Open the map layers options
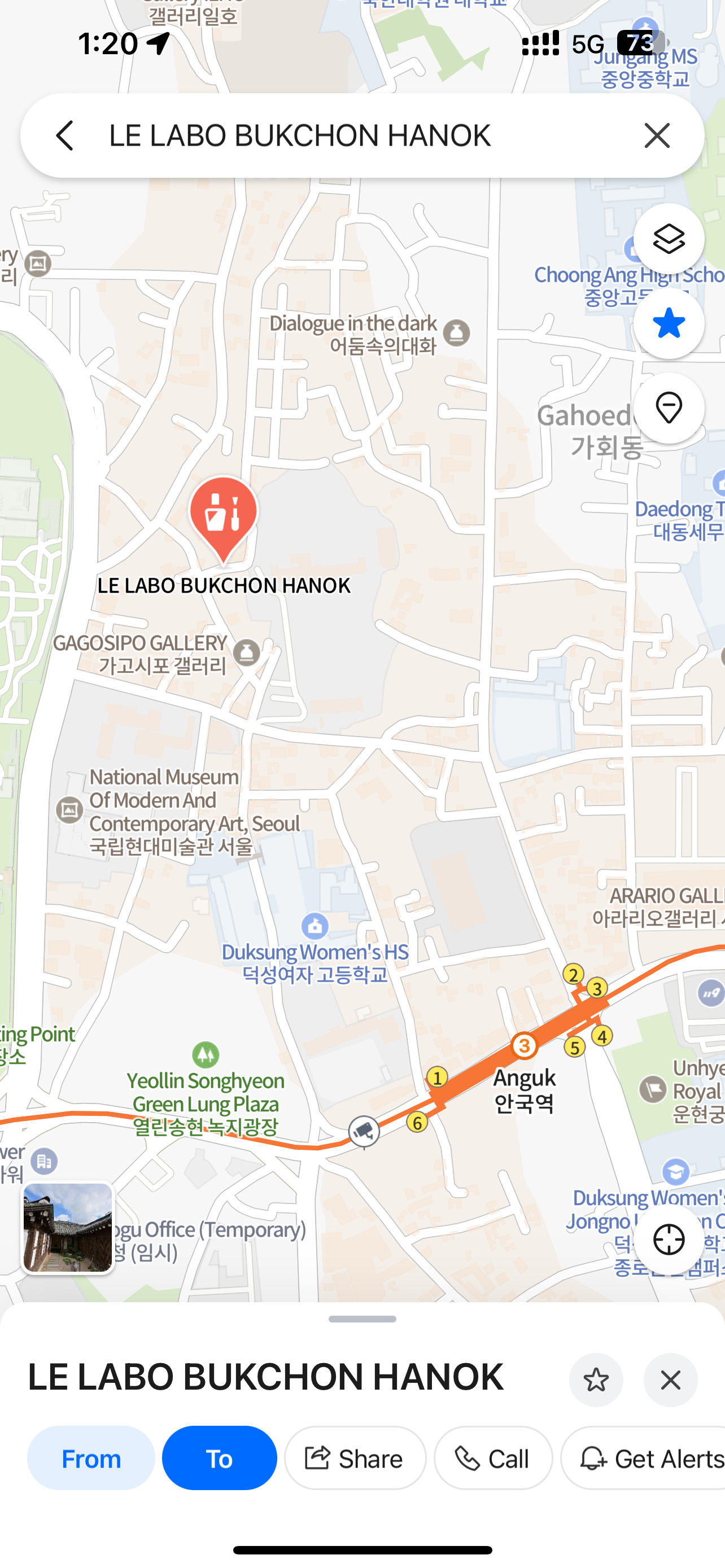 point(669,239)
